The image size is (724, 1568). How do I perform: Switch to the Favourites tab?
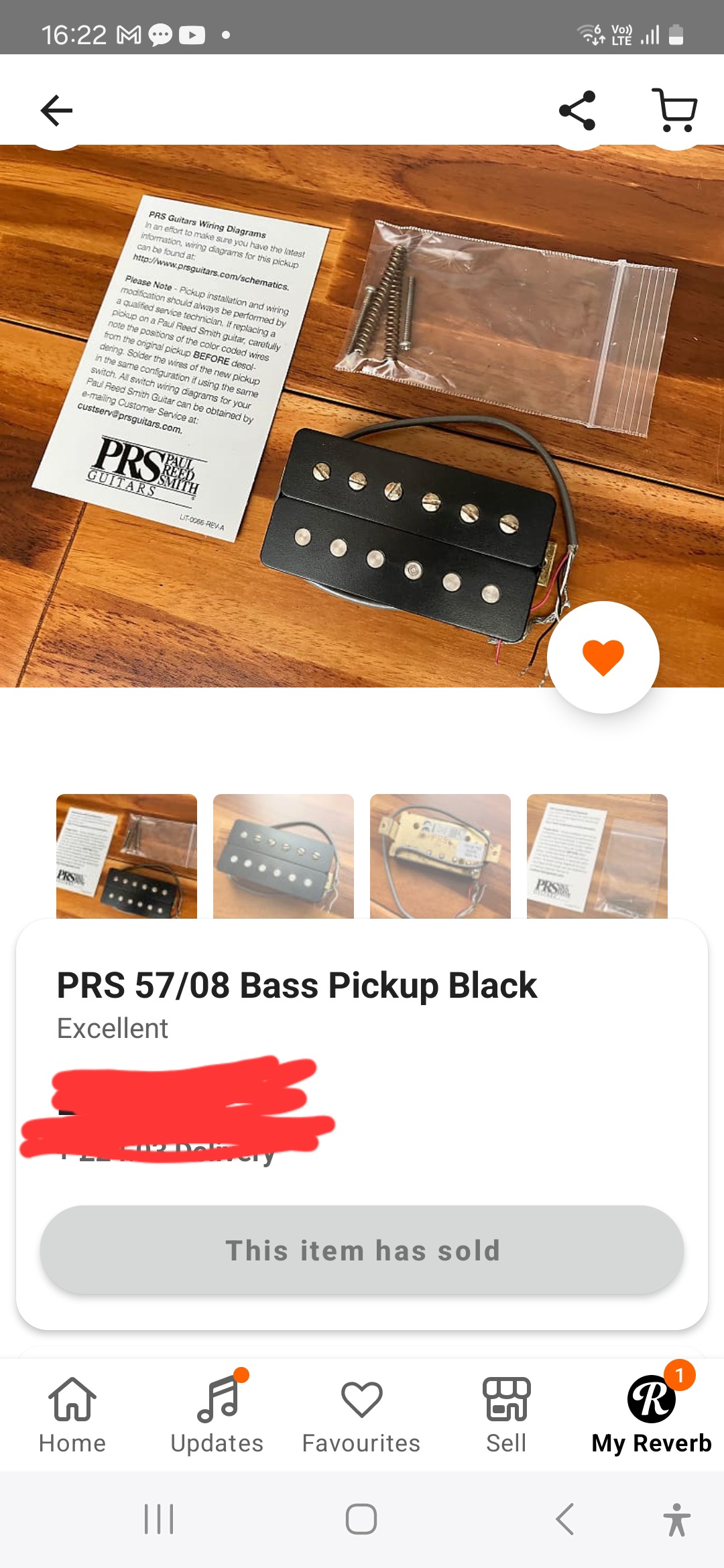tap(361, 1415)
